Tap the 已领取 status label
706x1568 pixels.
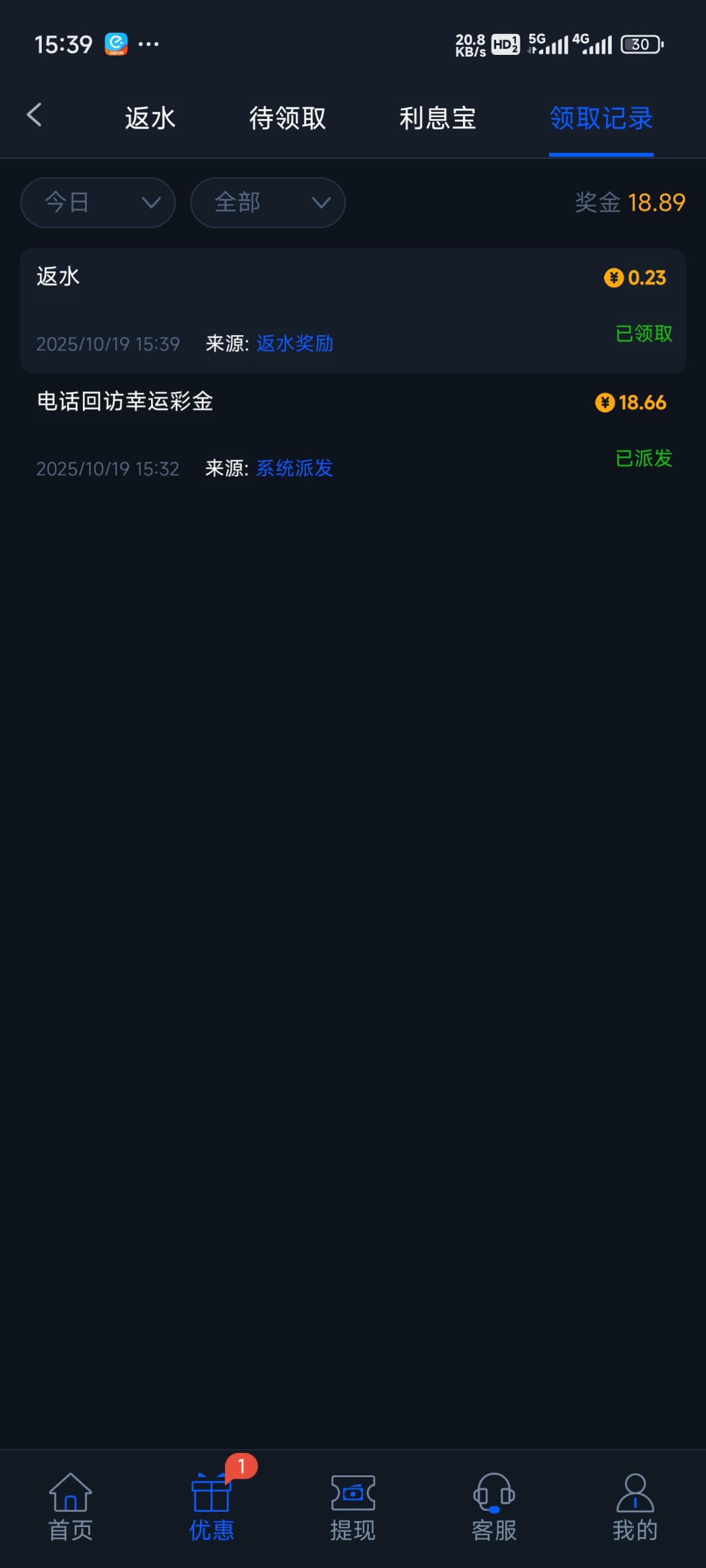[x=644, y=333]
